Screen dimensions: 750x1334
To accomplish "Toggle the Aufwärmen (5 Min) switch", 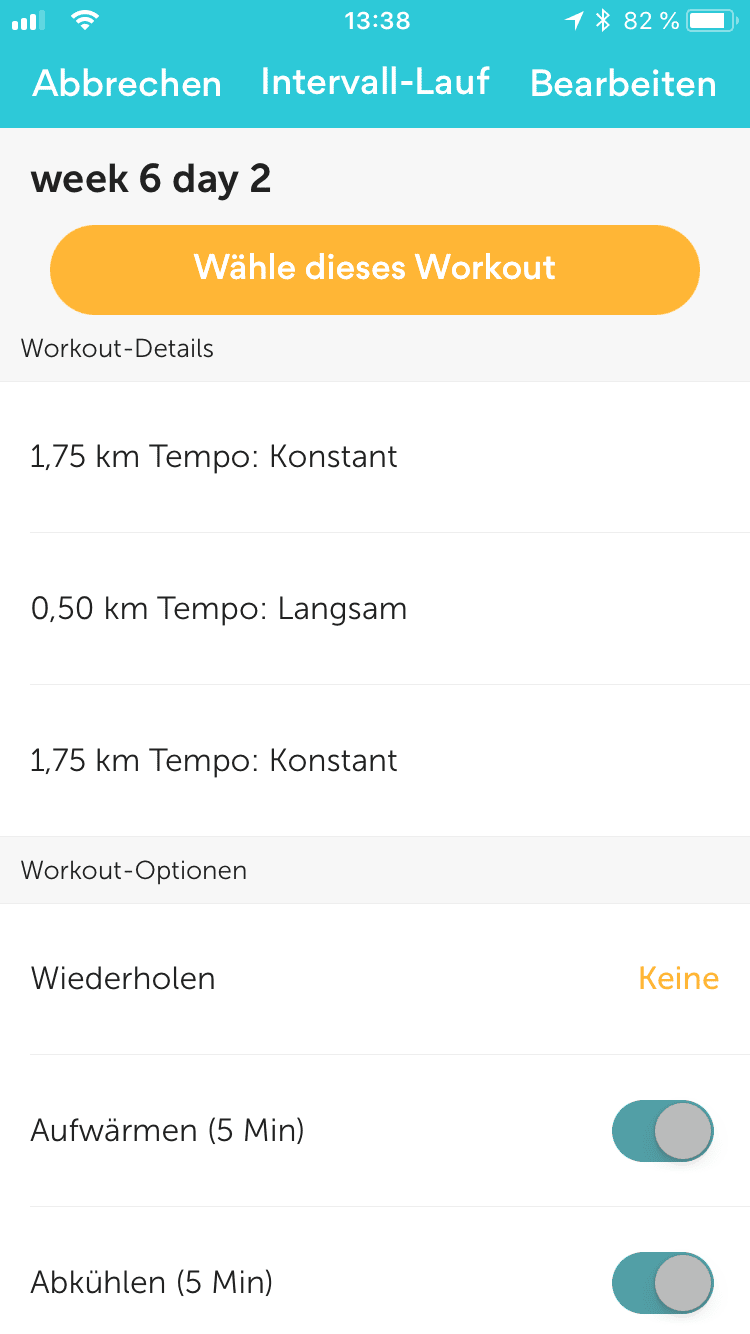I will 662,1131.
